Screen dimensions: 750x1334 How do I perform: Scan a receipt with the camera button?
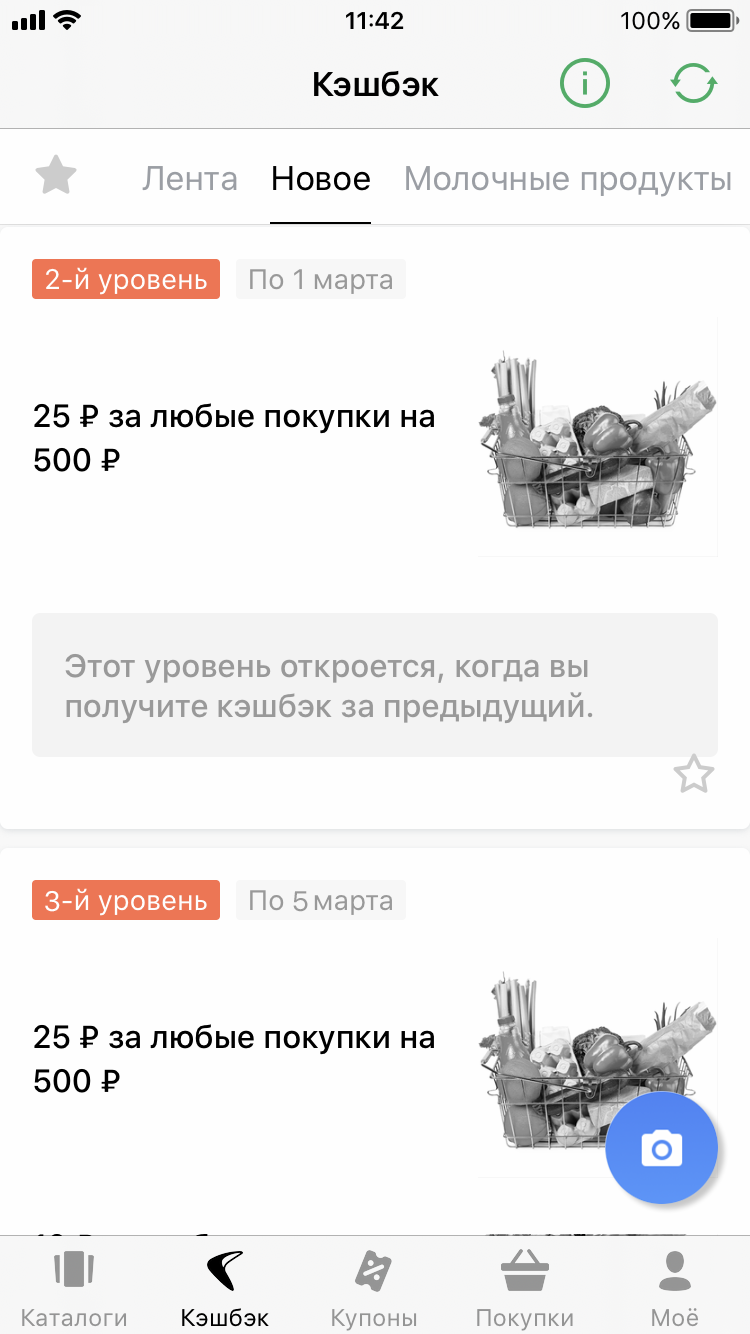pyautogui.click(x=662, y=1148)
